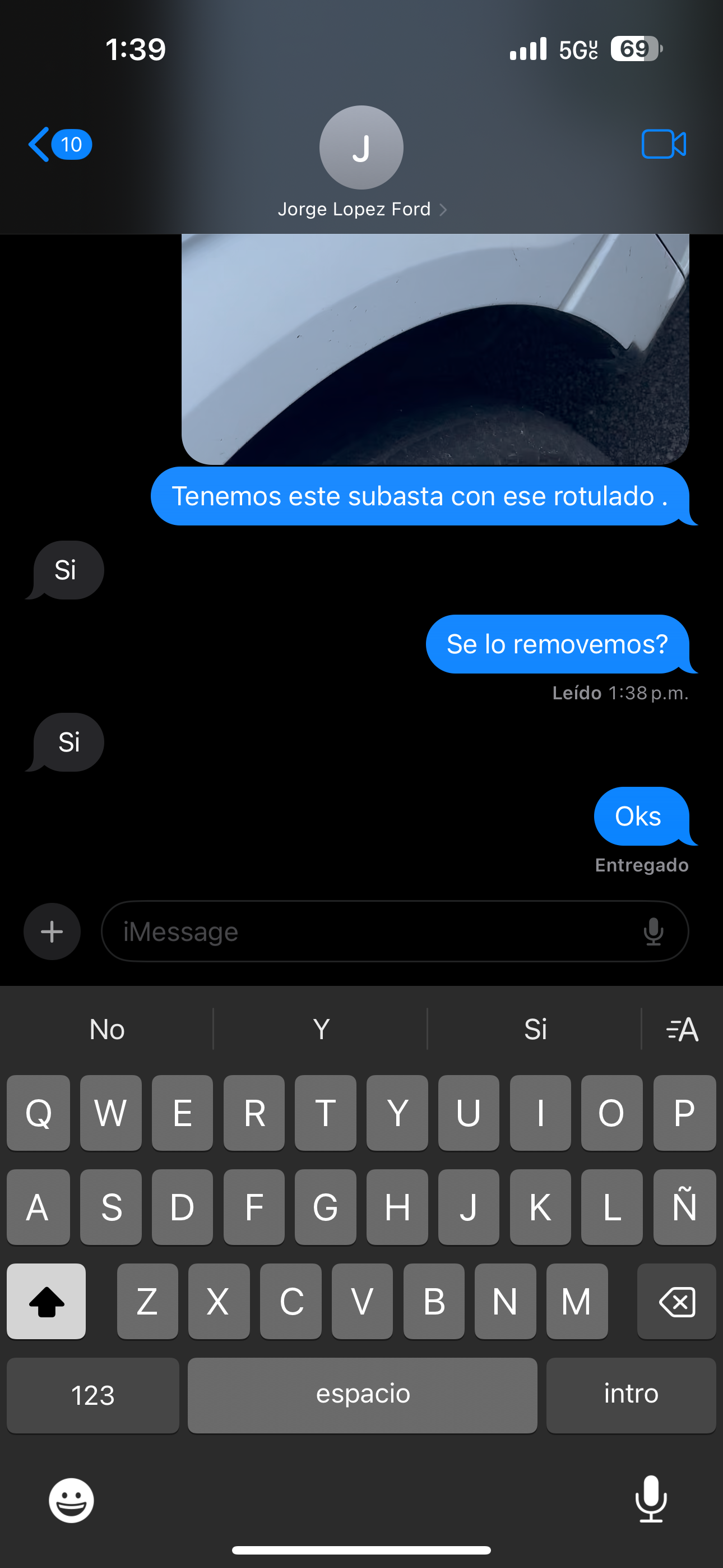723x1568 pixels.
Task: Choose the "No" keyboard suggestion
Action: pos(107,1029)
